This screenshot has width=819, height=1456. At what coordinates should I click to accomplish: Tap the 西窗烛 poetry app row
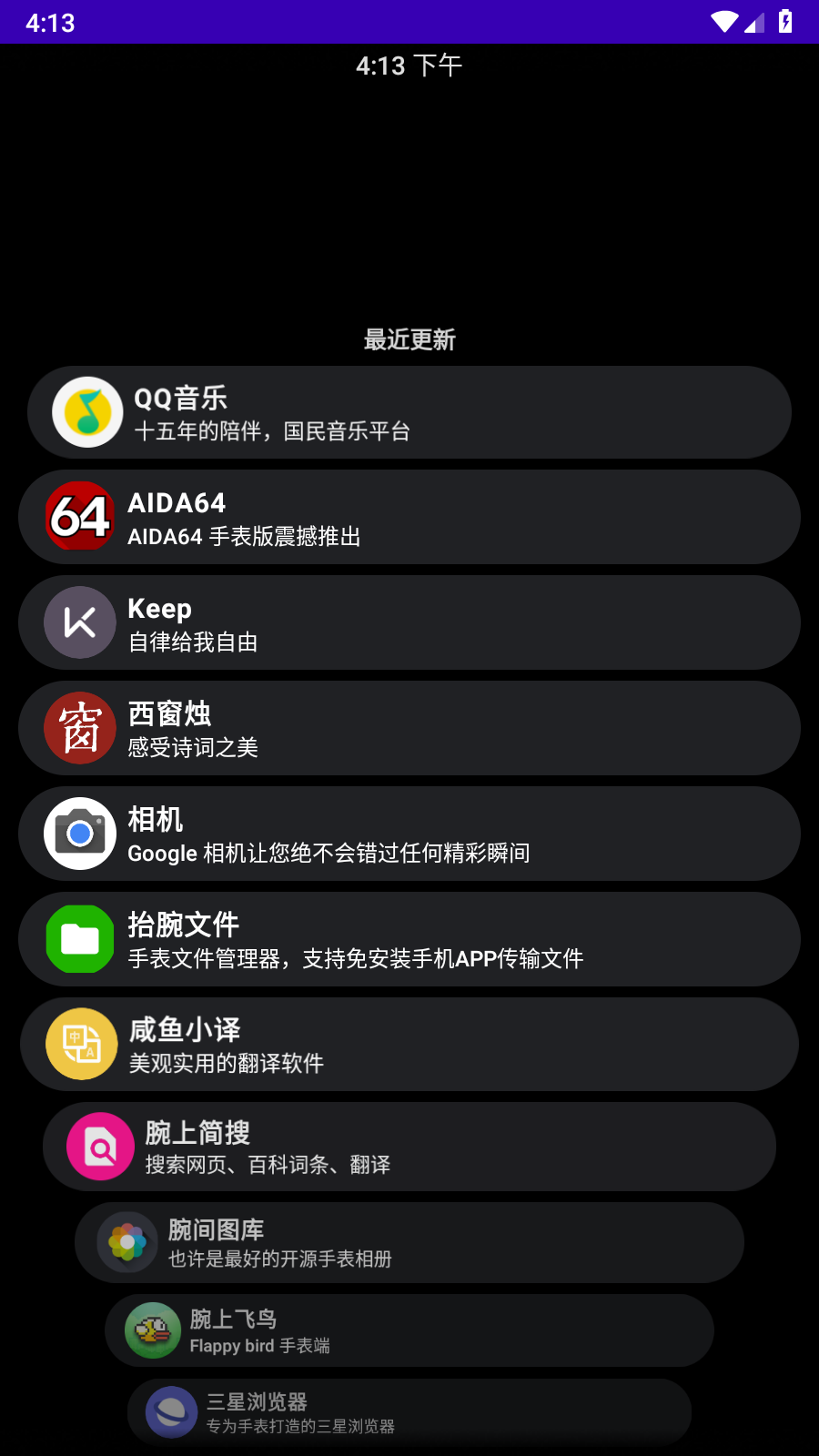409,728
